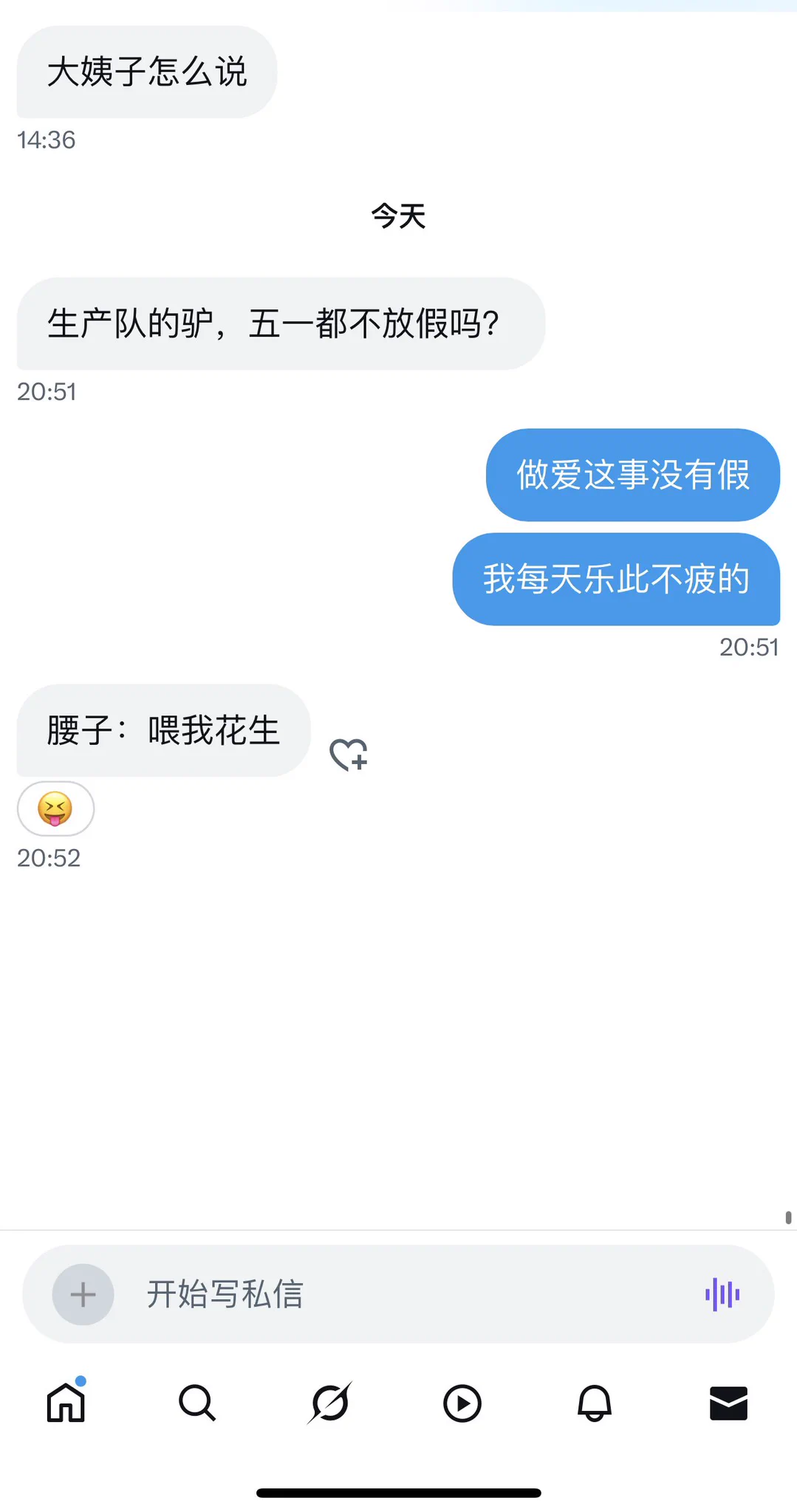Viewport: 797px width, 1512px height.
Task: Record a voice message
Action: pos(722,1294)
